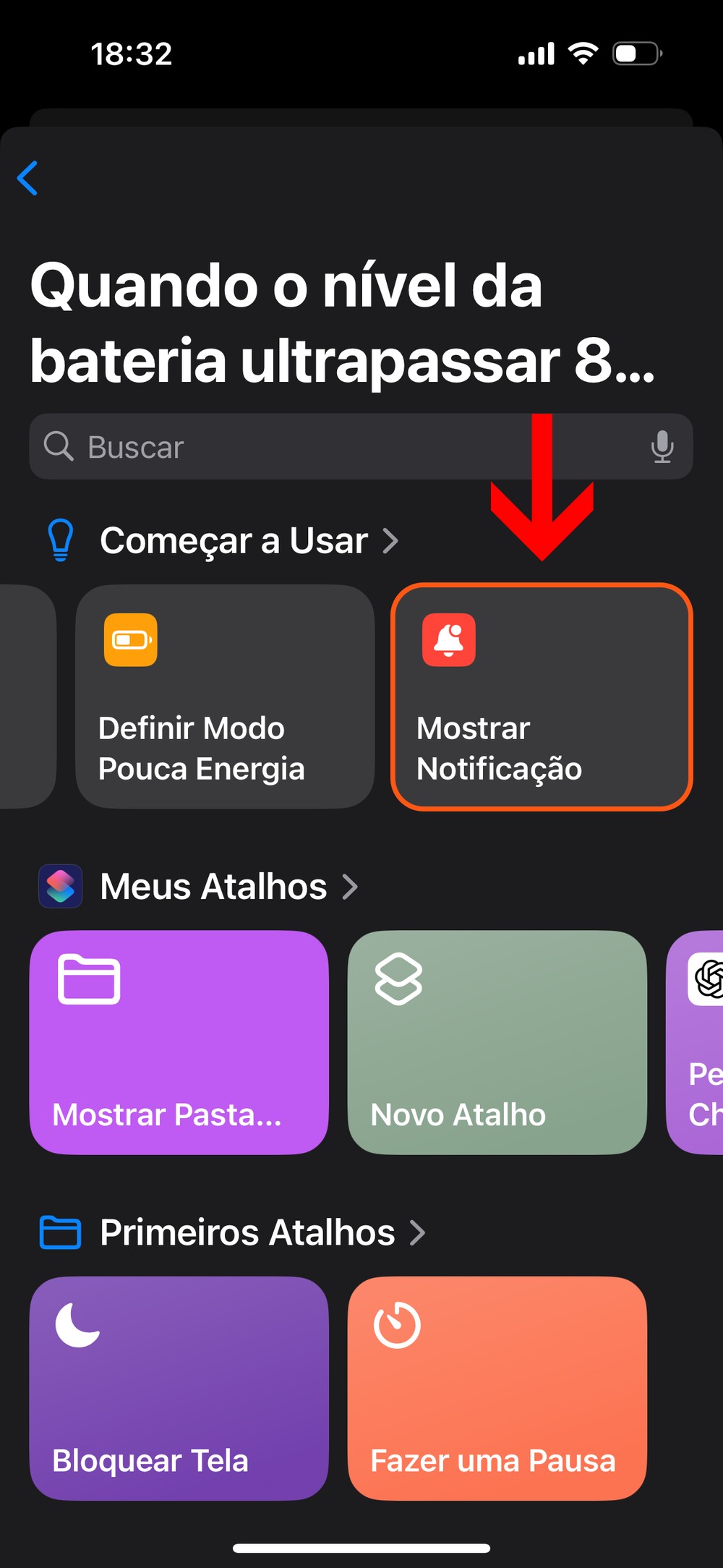View all Primeiros Atalhos
Screen dimensions: 723x1568
(x=262, y=1232)
